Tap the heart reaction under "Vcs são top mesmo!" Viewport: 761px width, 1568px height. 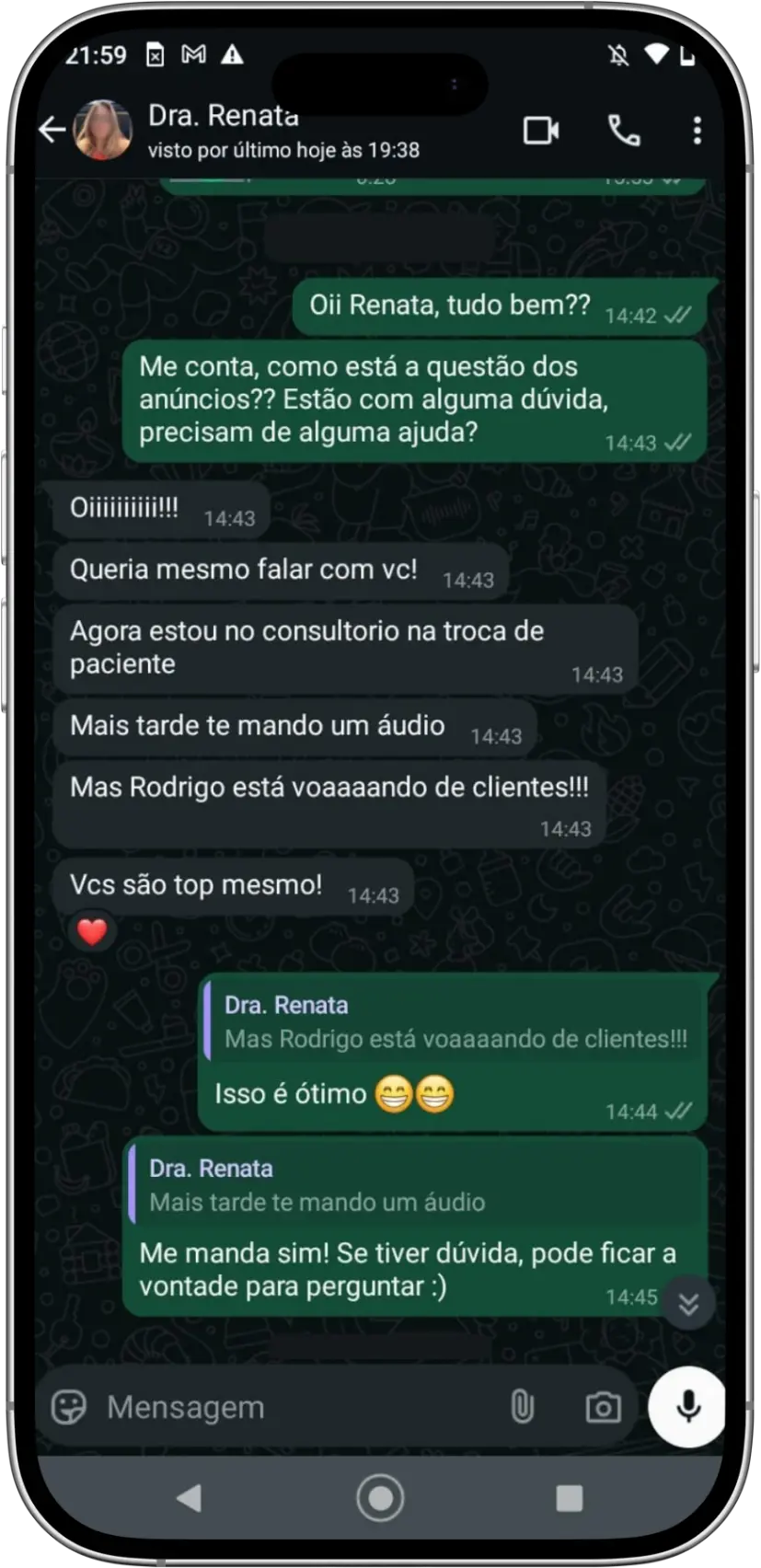92,932
